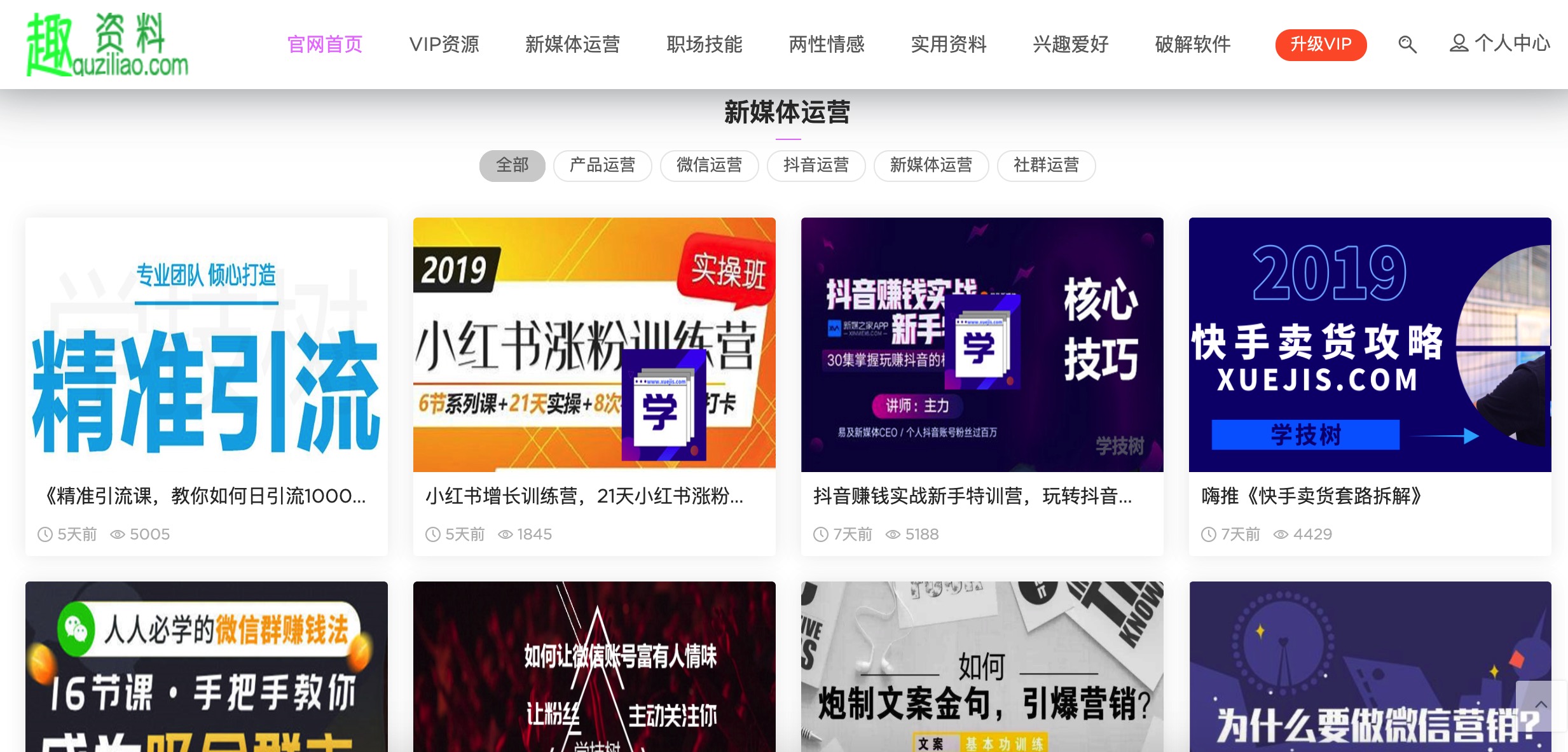
Task: Open the VIP资源 menu item
Action: pos(444,45)
